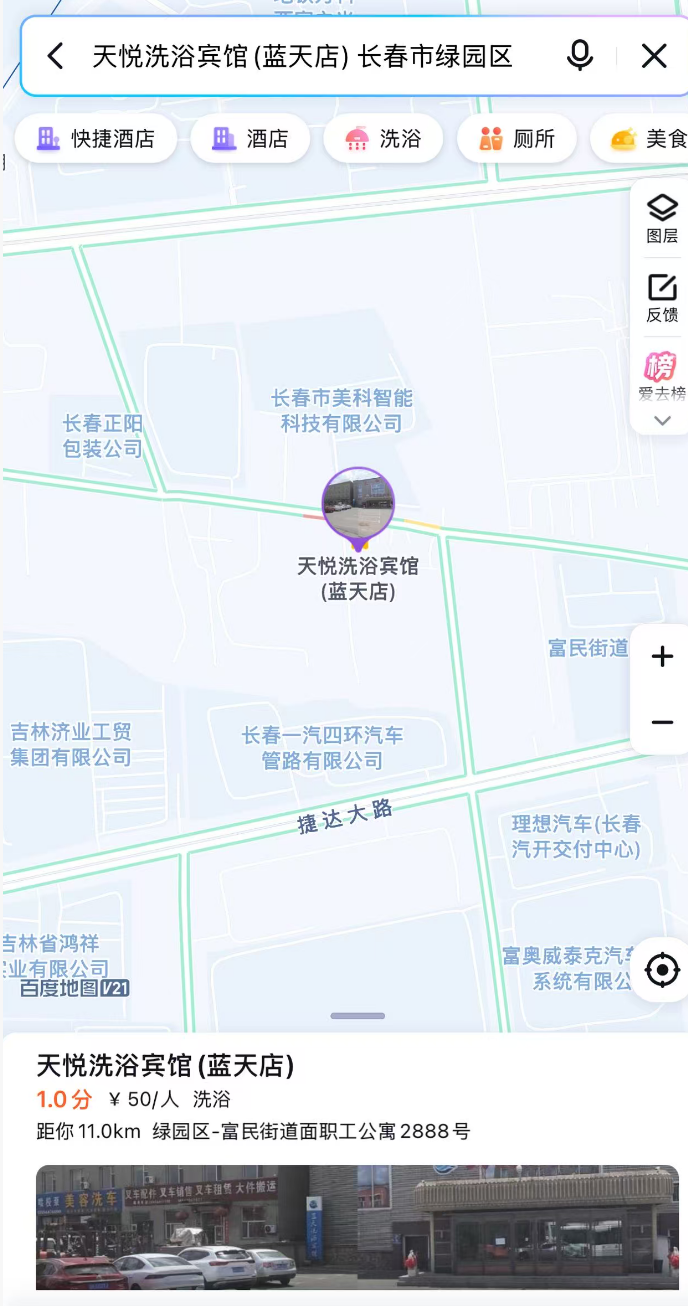
Task: Zoom in on the map
Action: pos(662,657)
